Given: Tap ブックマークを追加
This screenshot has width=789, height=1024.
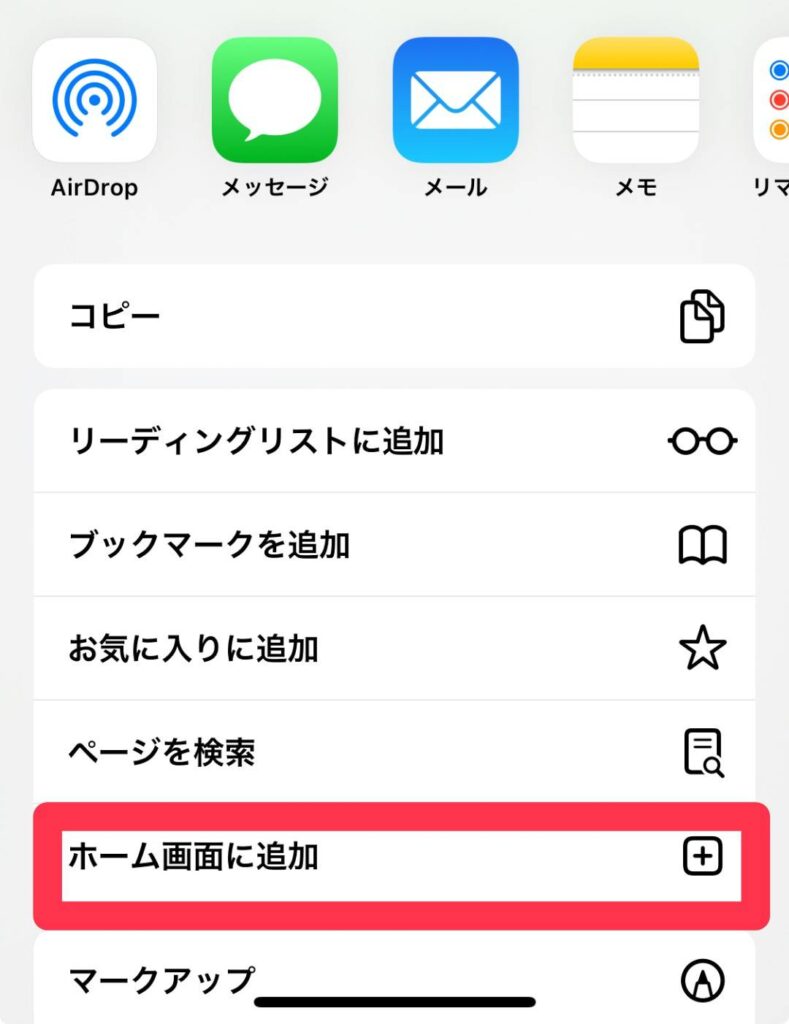Looking at the screenshot, I should point(394,545).
